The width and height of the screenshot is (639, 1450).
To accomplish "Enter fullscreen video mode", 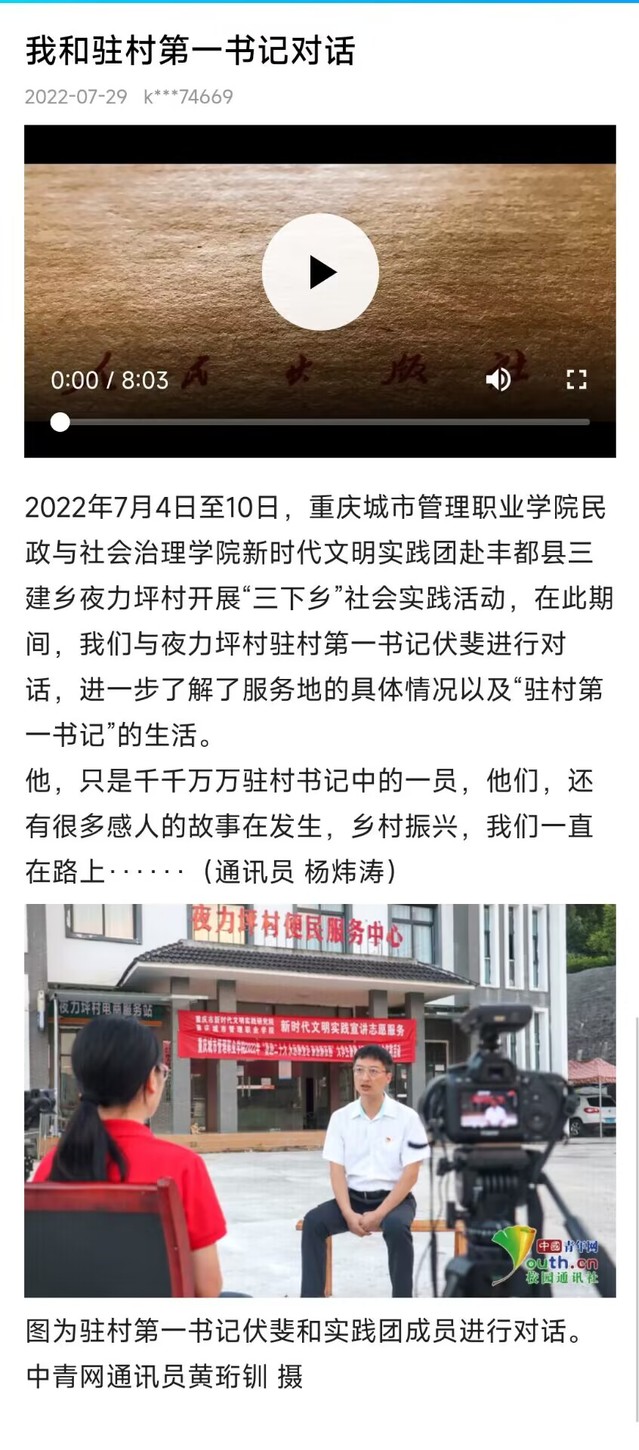I will (576, 380).
